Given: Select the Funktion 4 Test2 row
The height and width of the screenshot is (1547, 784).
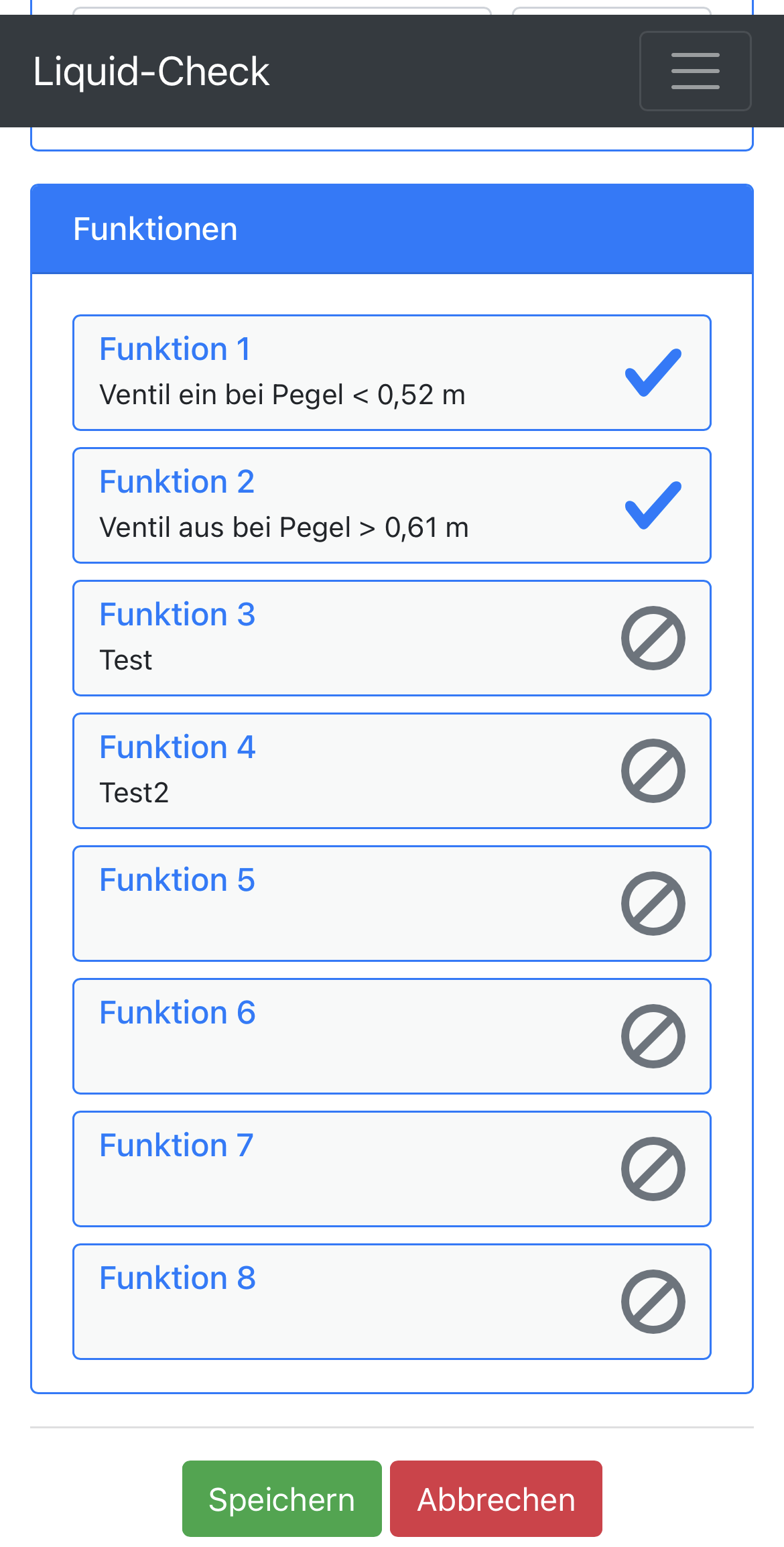Looking at the screenshot, I should [x=392, y=771].
